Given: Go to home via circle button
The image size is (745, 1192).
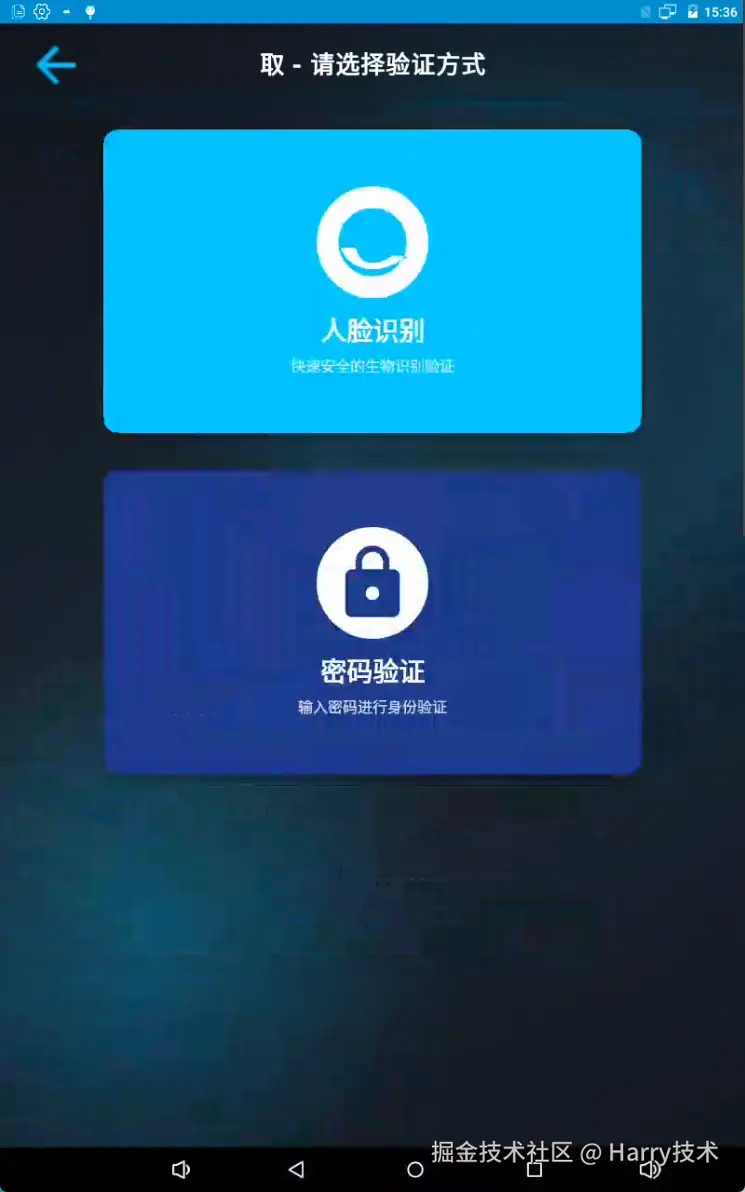Looking at the screenshot, I should 415,1169.
